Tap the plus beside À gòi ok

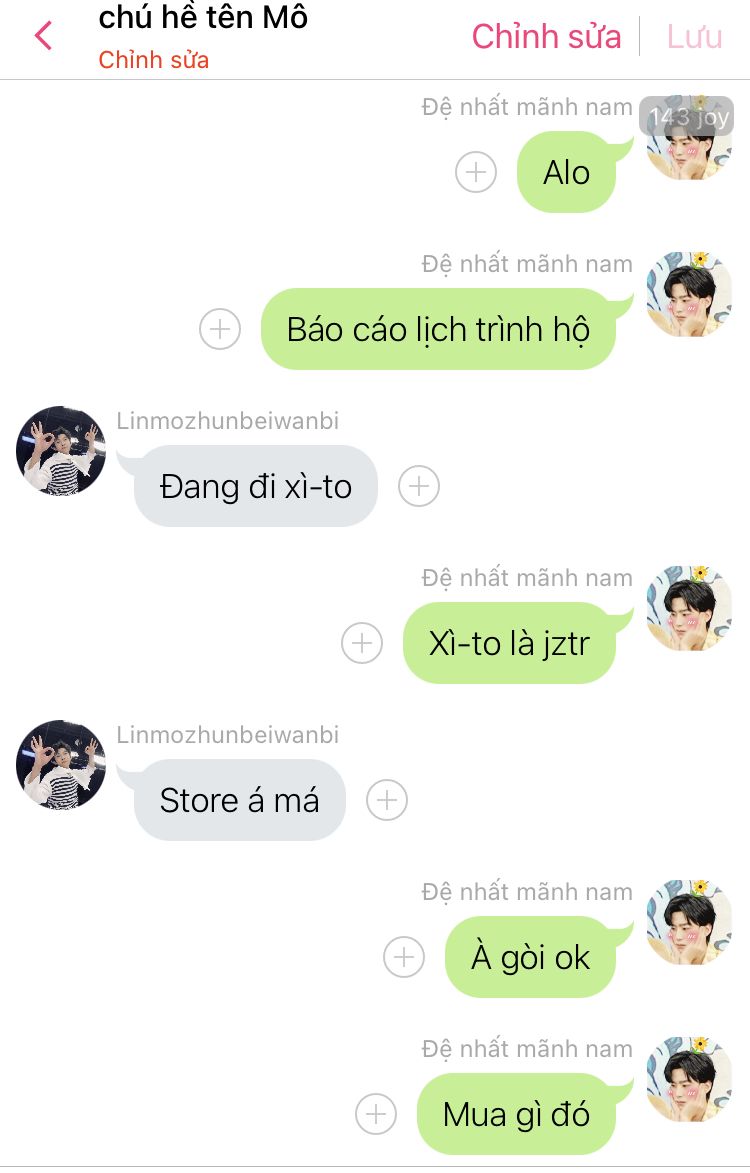pos(404,957)
